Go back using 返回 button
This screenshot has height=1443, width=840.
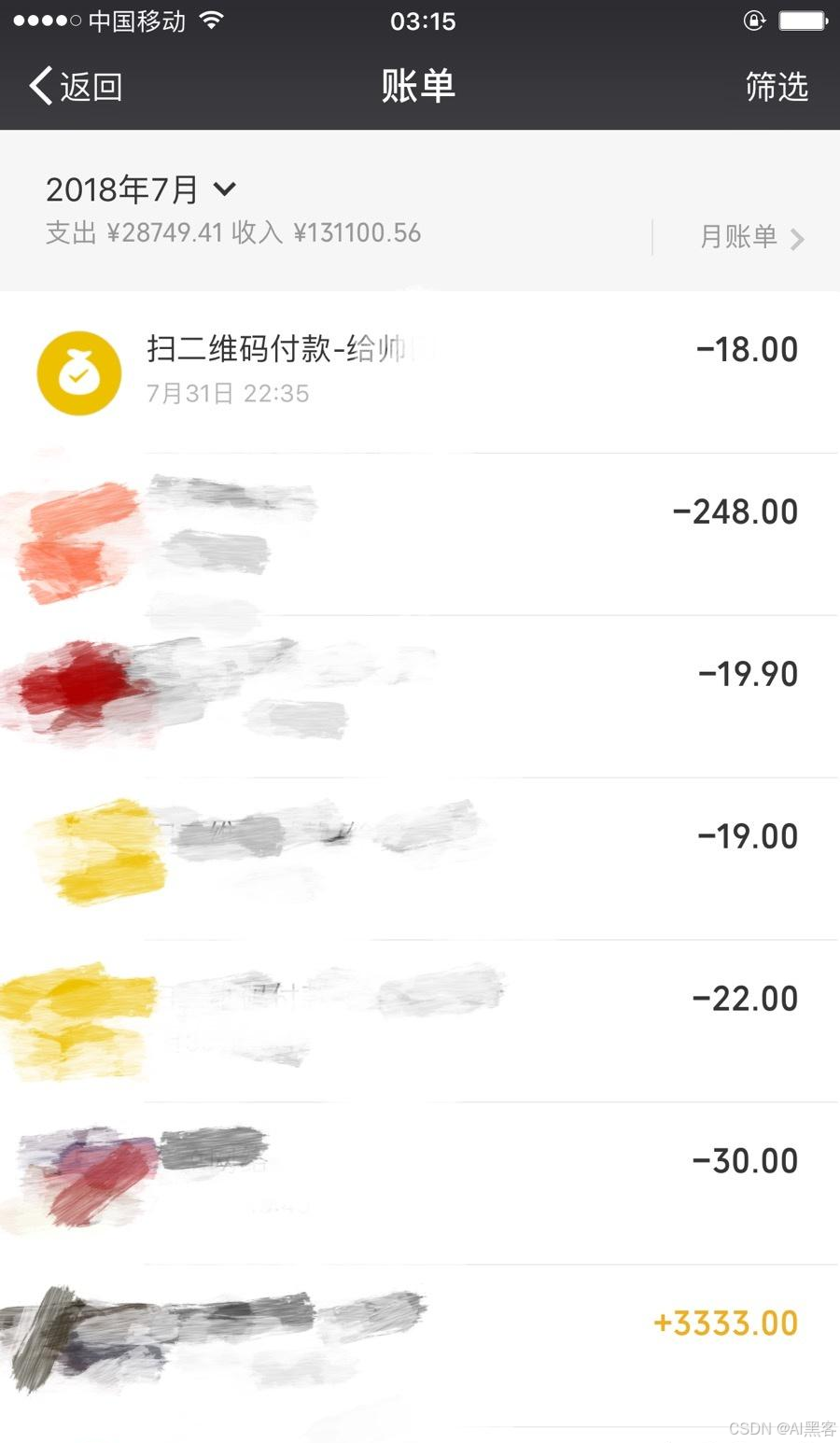pyautogui.click(x=77, y=87)
